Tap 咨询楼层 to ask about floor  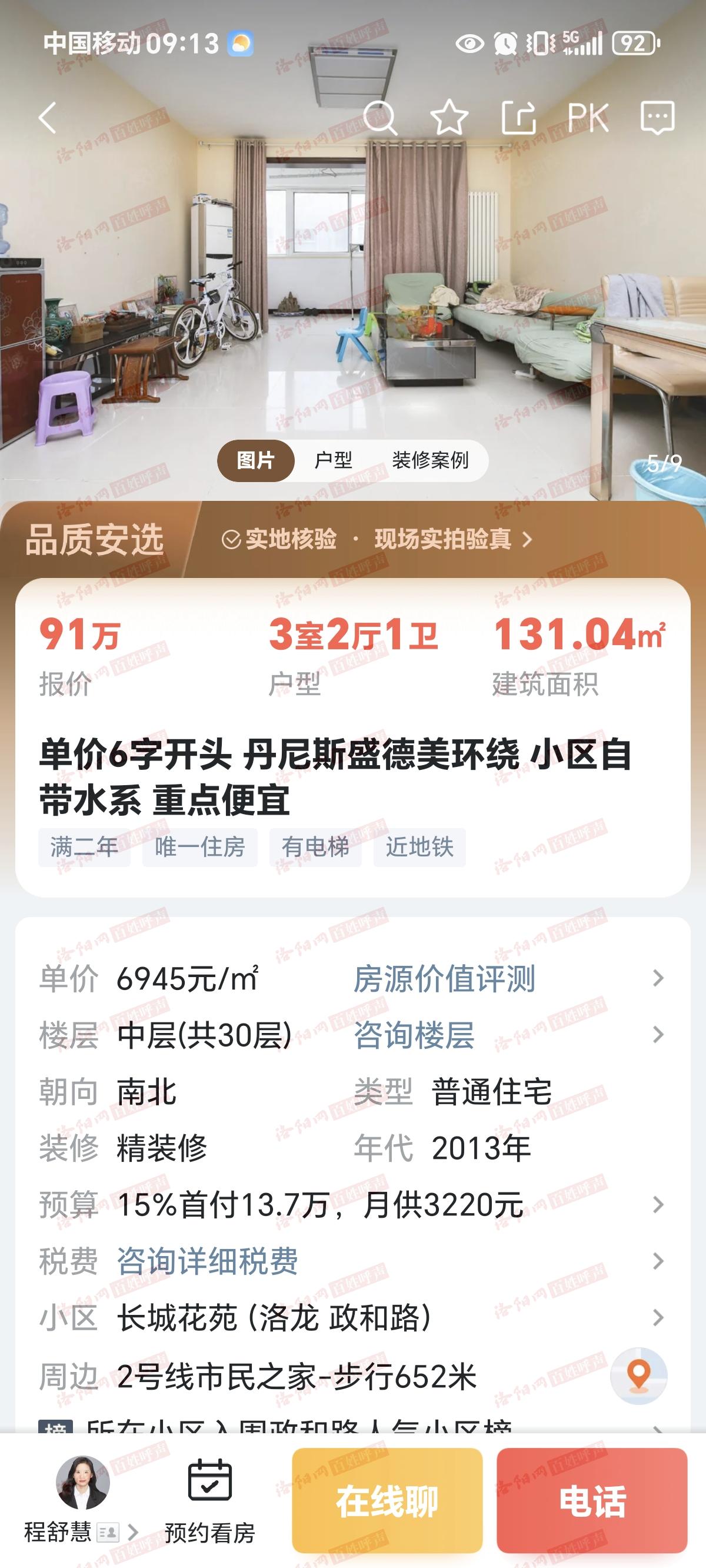414,1035
